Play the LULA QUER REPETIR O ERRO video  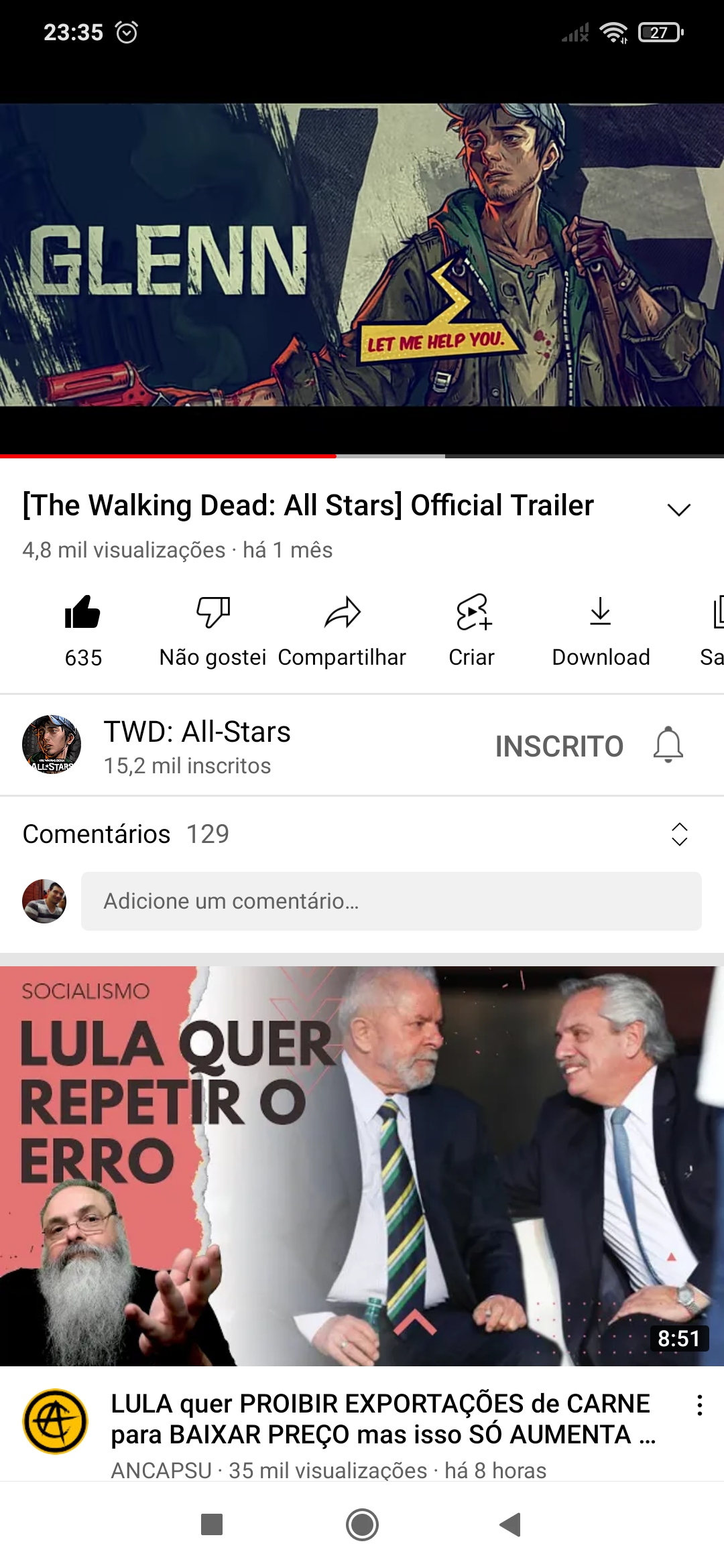coord(362,1165)
